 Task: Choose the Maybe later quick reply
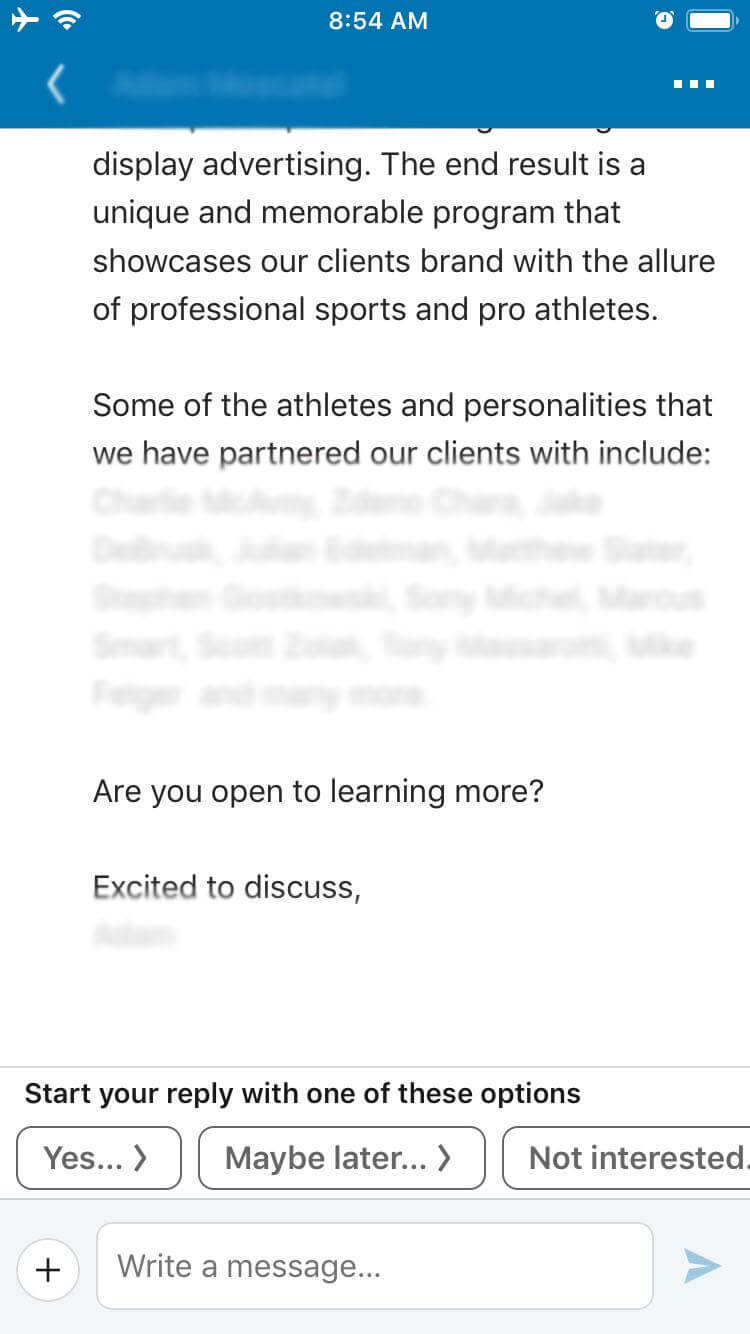tap(341, 1158)
